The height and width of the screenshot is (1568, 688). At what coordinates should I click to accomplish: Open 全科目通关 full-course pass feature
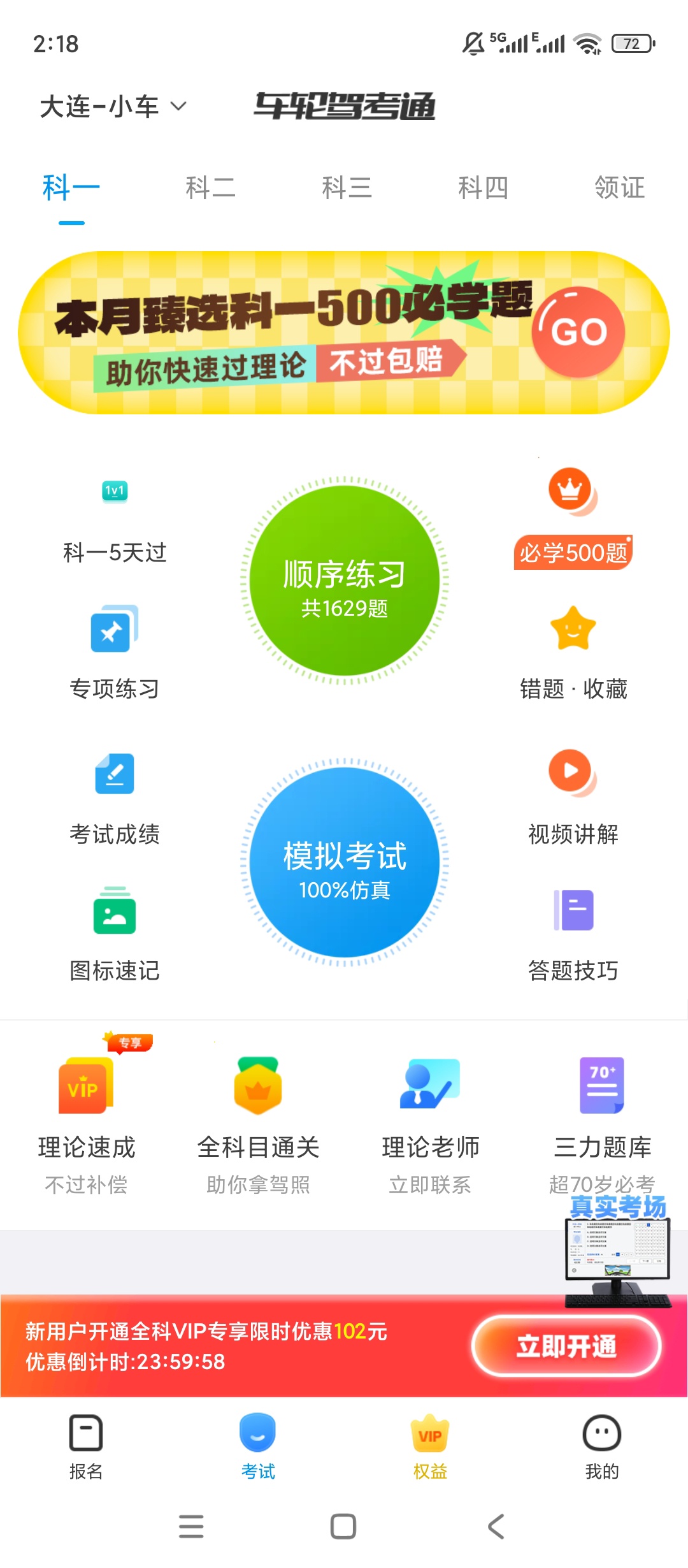pos(258,1115)
